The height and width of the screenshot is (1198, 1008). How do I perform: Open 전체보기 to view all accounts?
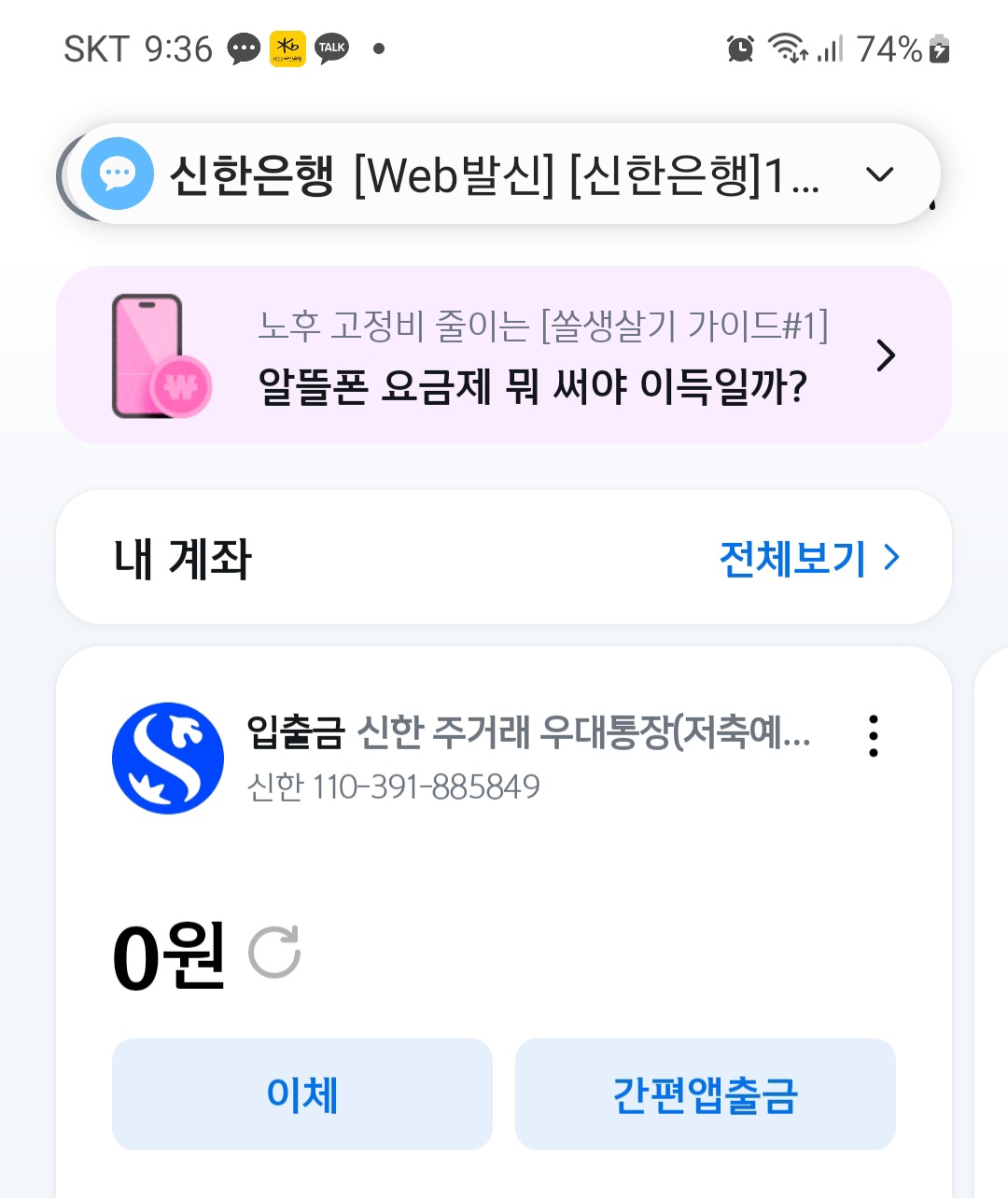click(808, 559)
